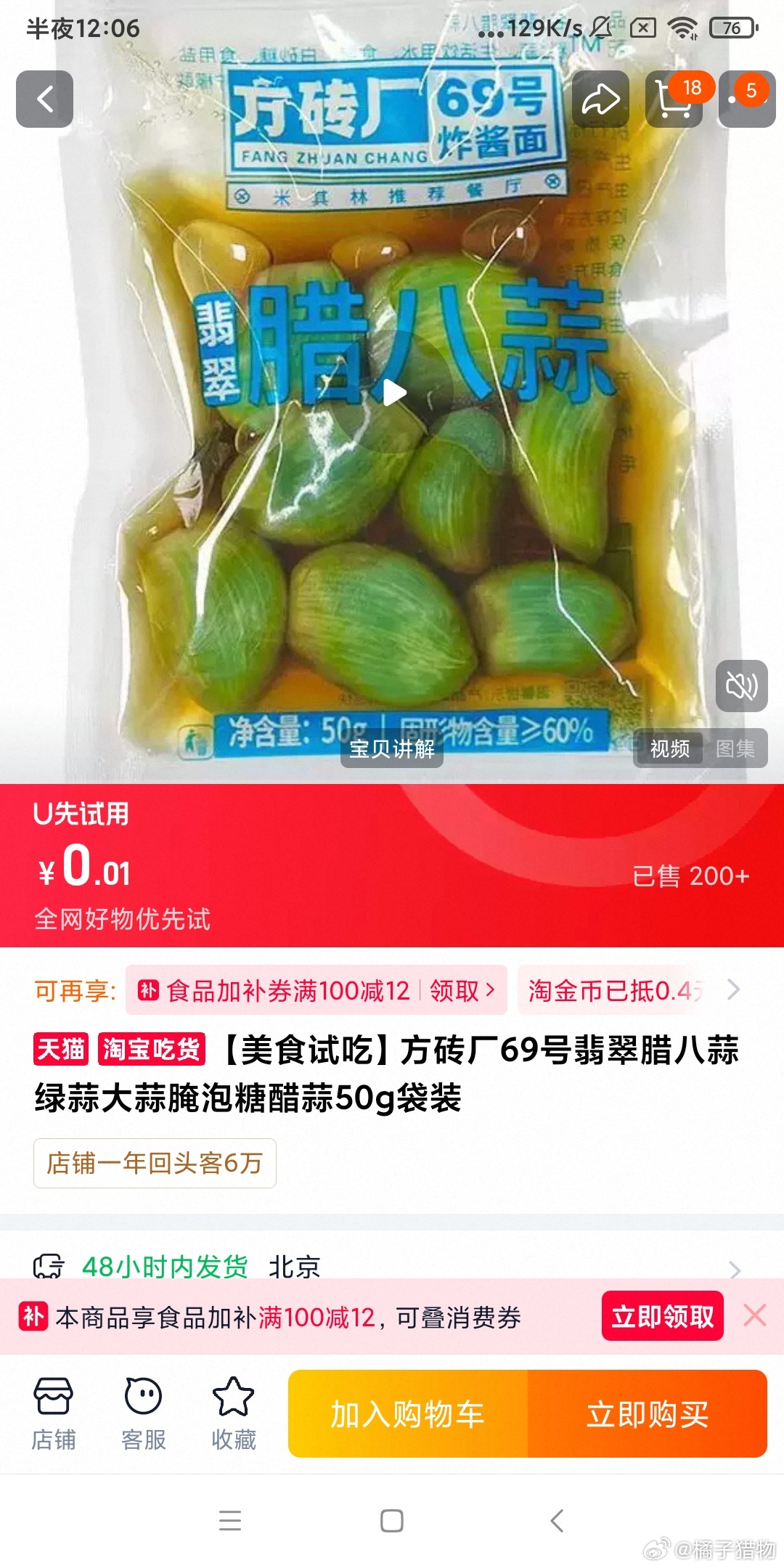Unmute the video sound
784x1568 pixels.
(x=741, y=686)
